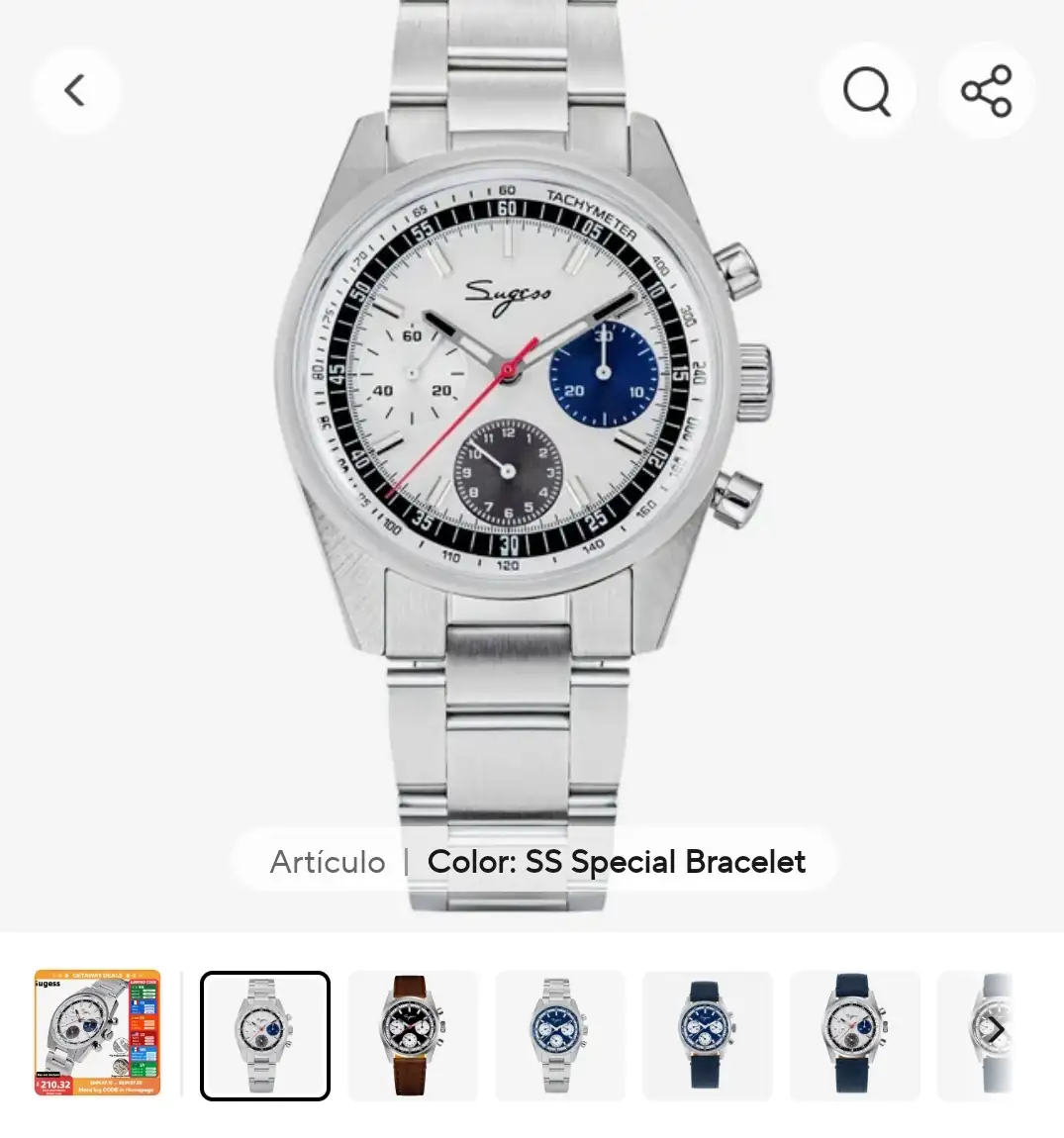Open the search magnifier icon
The height and width of the screenshot is (1138, 1064).
[866, 92]
